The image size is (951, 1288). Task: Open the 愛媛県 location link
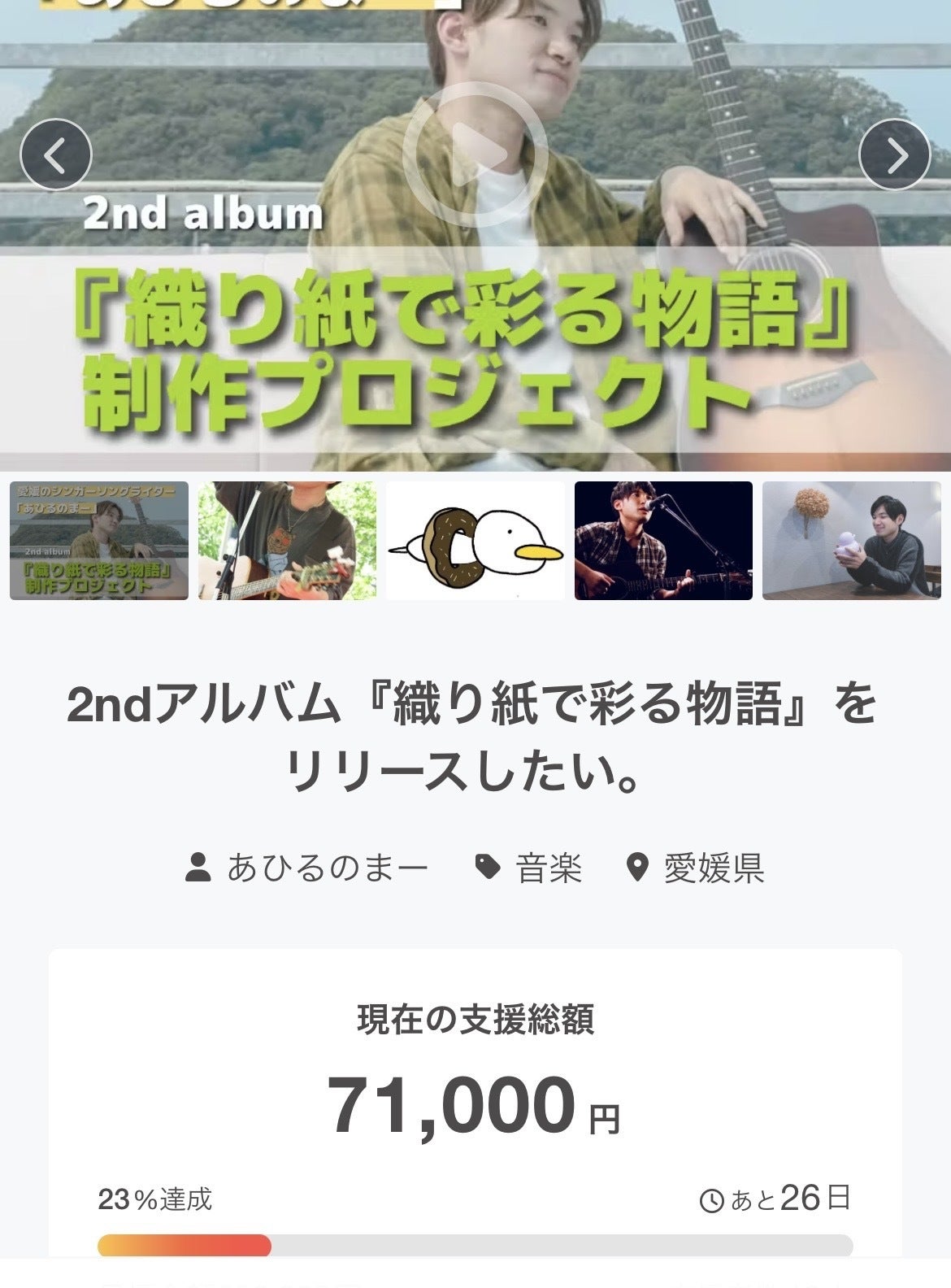(x=697, y=868)
